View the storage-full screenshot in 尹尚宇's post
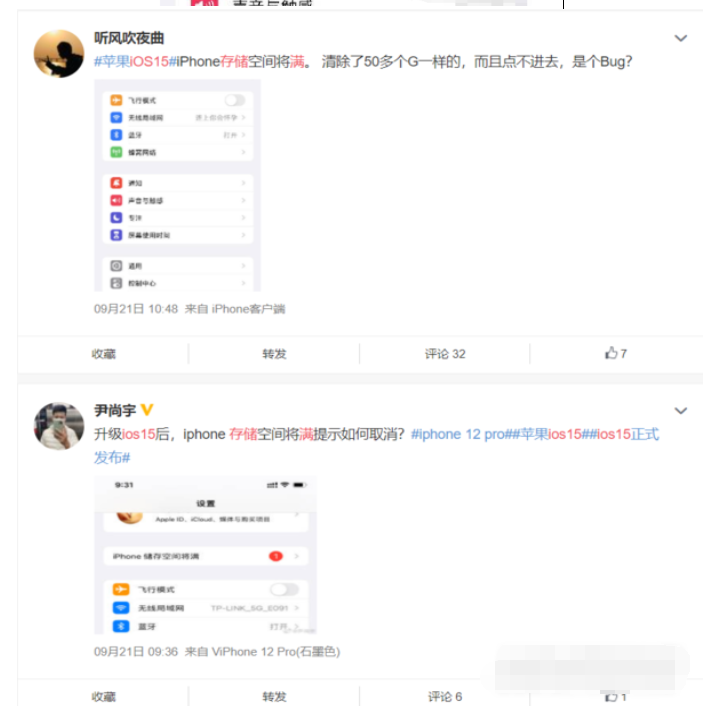The width and height of the screenshot is (704, 706). [x=205, y=555]
